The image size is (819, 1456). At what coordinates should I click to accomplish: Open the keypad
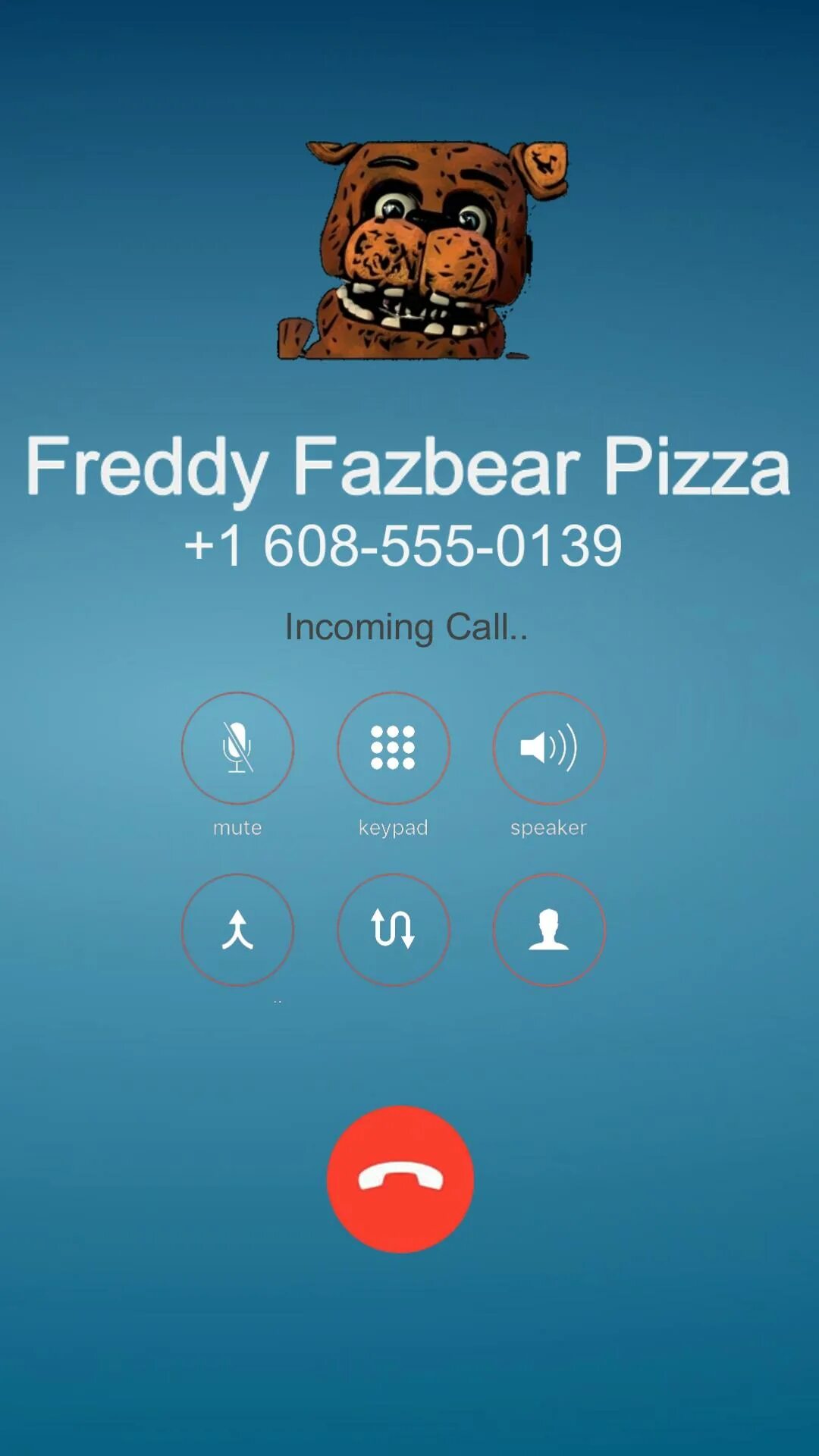coord(393,748)
